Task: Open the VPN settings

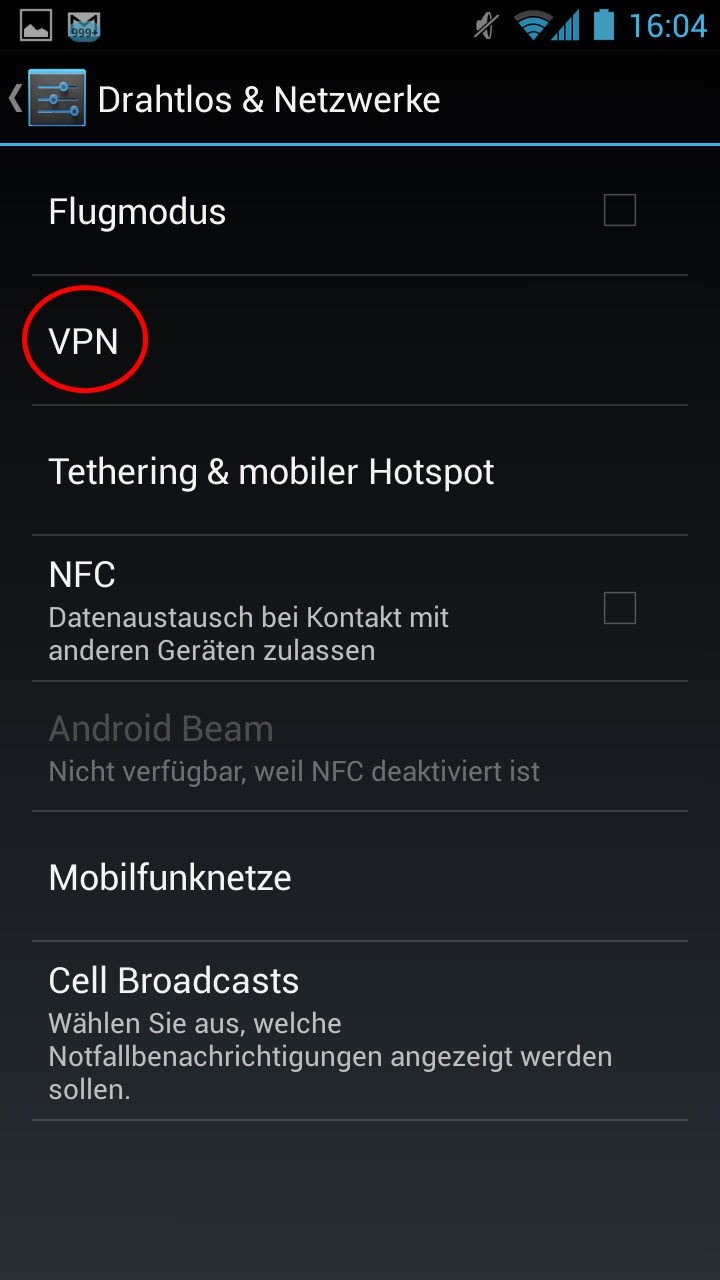Action: 360,341
